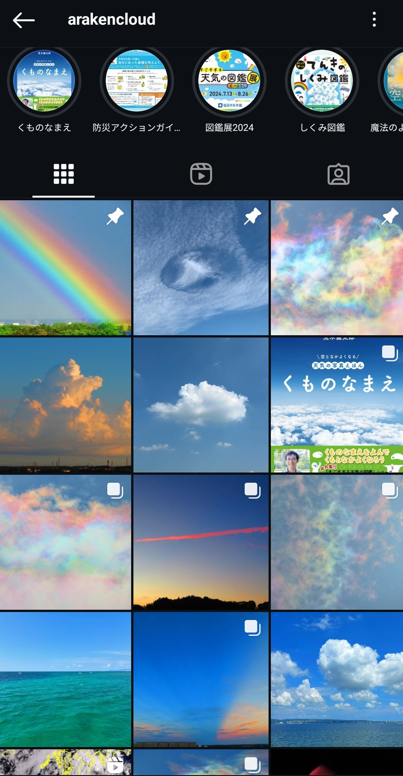View the turquoise sea photo post
Viewport: 403px width, 776px height.
pyautogui.click(x=65, y=679)
